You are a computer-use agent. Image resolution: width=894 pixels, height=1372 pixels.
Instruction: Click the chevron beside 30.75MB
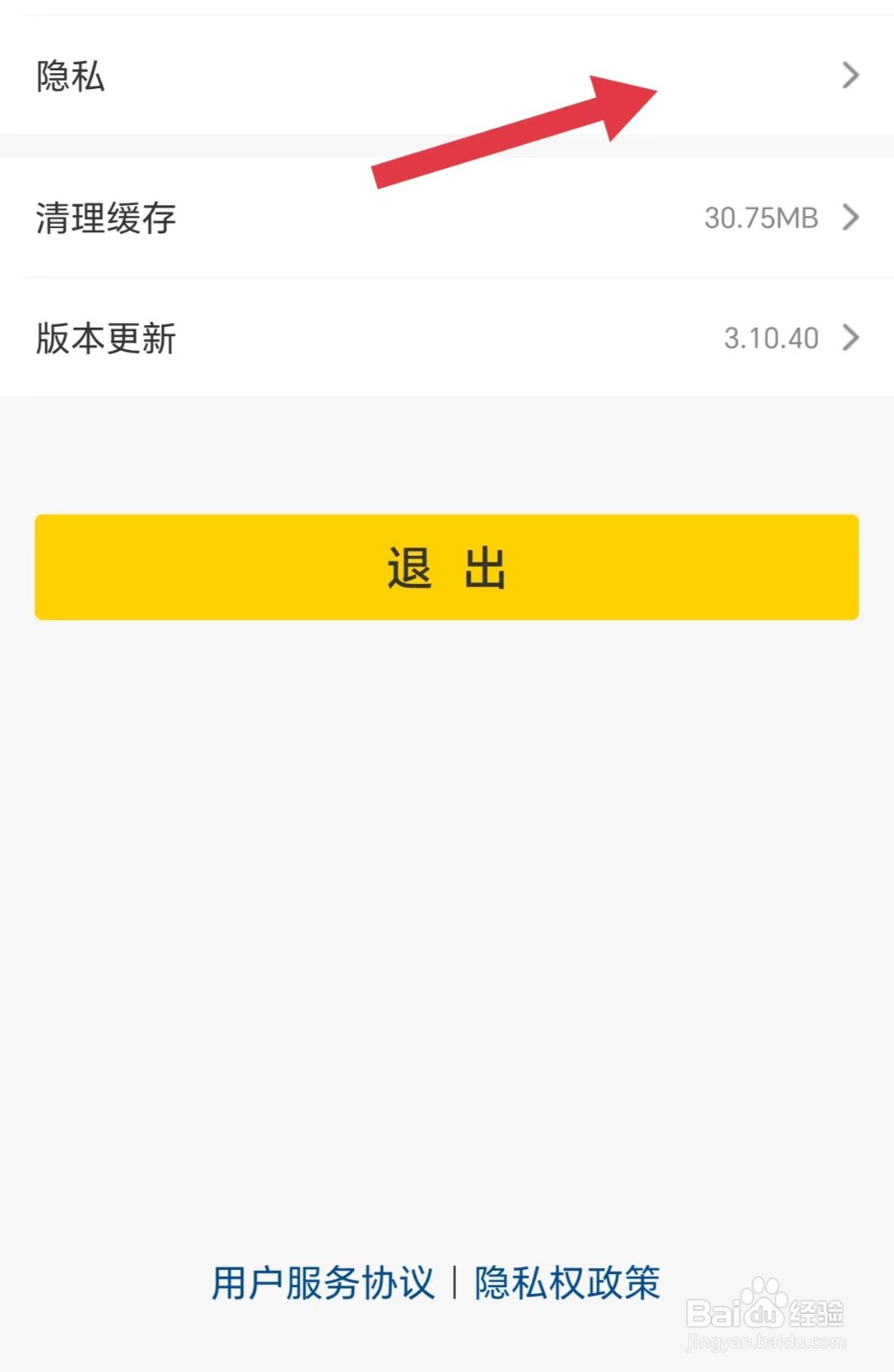click(x=851, y=218)
